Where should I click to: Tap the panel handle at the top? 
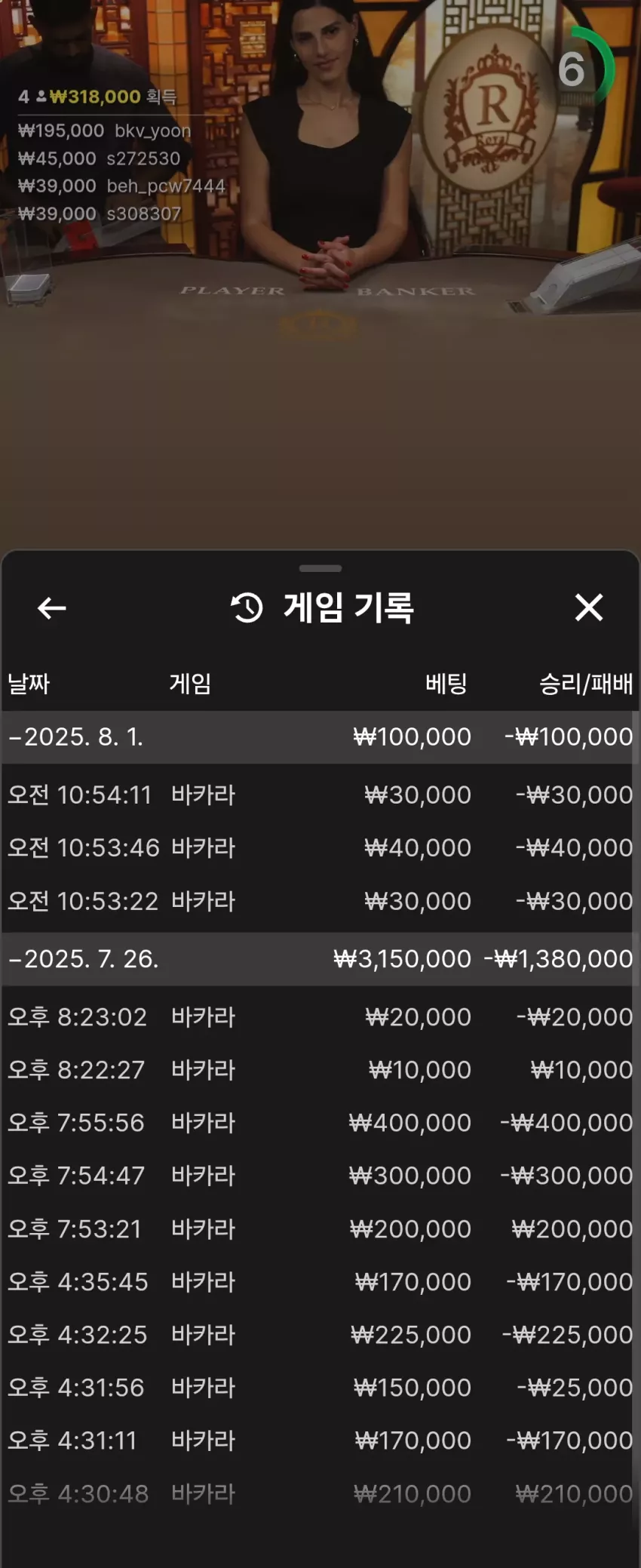click(x=320, y=568)
